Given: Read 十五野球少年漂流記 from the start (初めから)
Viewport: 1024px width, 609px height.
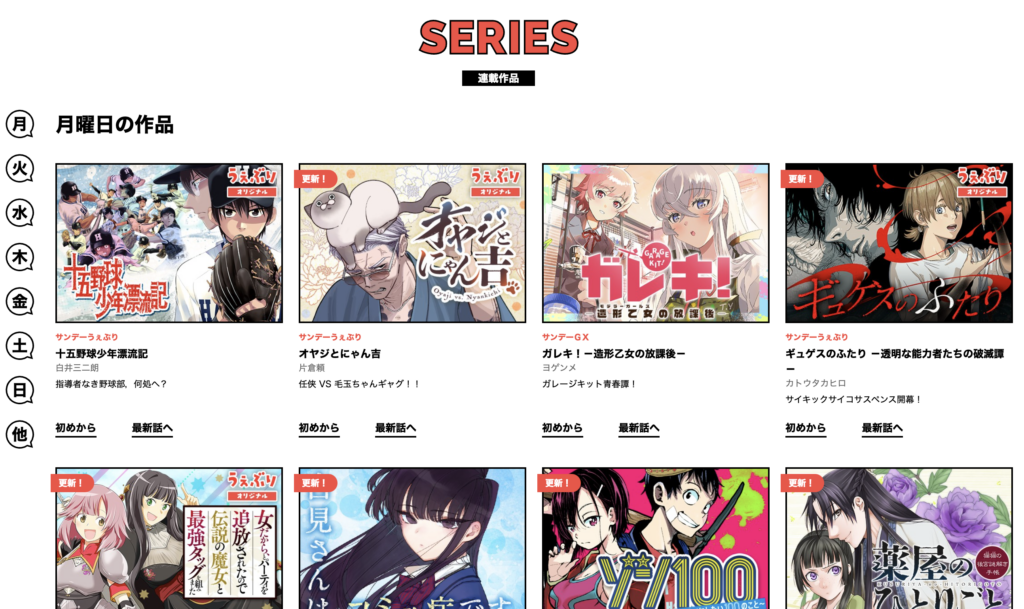Looking at the screenshot, I should pos(76,428).
